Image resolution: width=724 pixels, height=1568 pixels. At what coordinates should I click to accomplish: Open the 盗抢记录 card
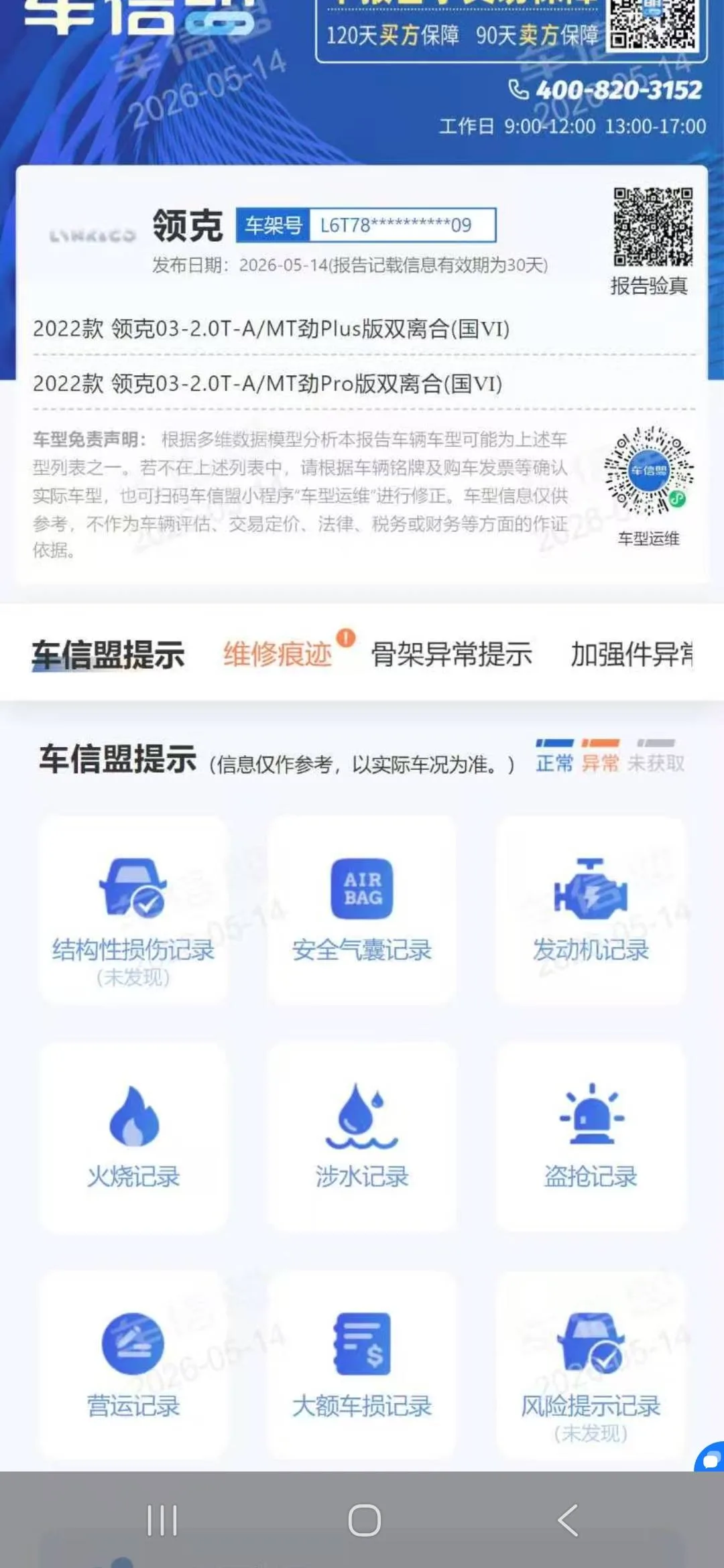[591, 1137]
